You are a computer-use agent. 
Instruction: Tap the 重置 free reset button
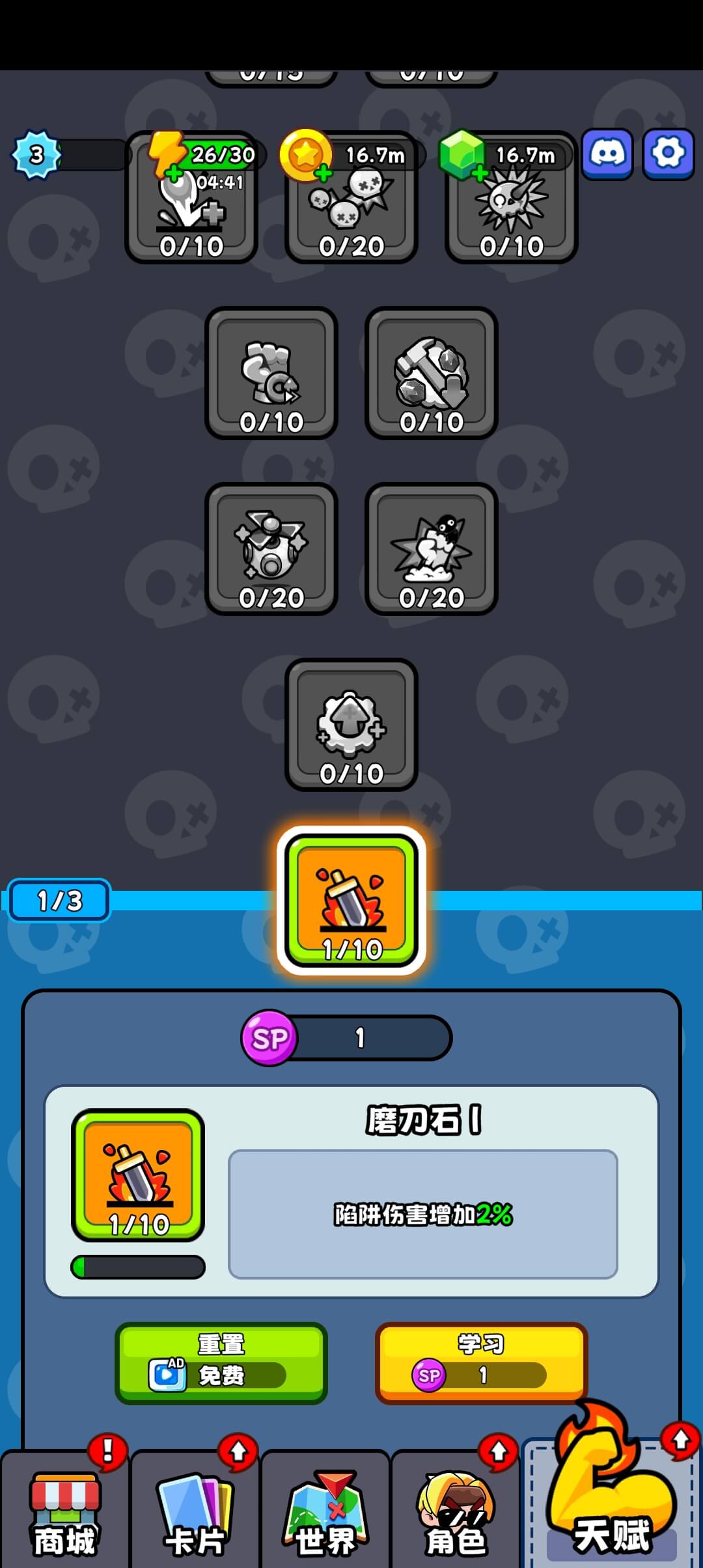pos(221,1362)
